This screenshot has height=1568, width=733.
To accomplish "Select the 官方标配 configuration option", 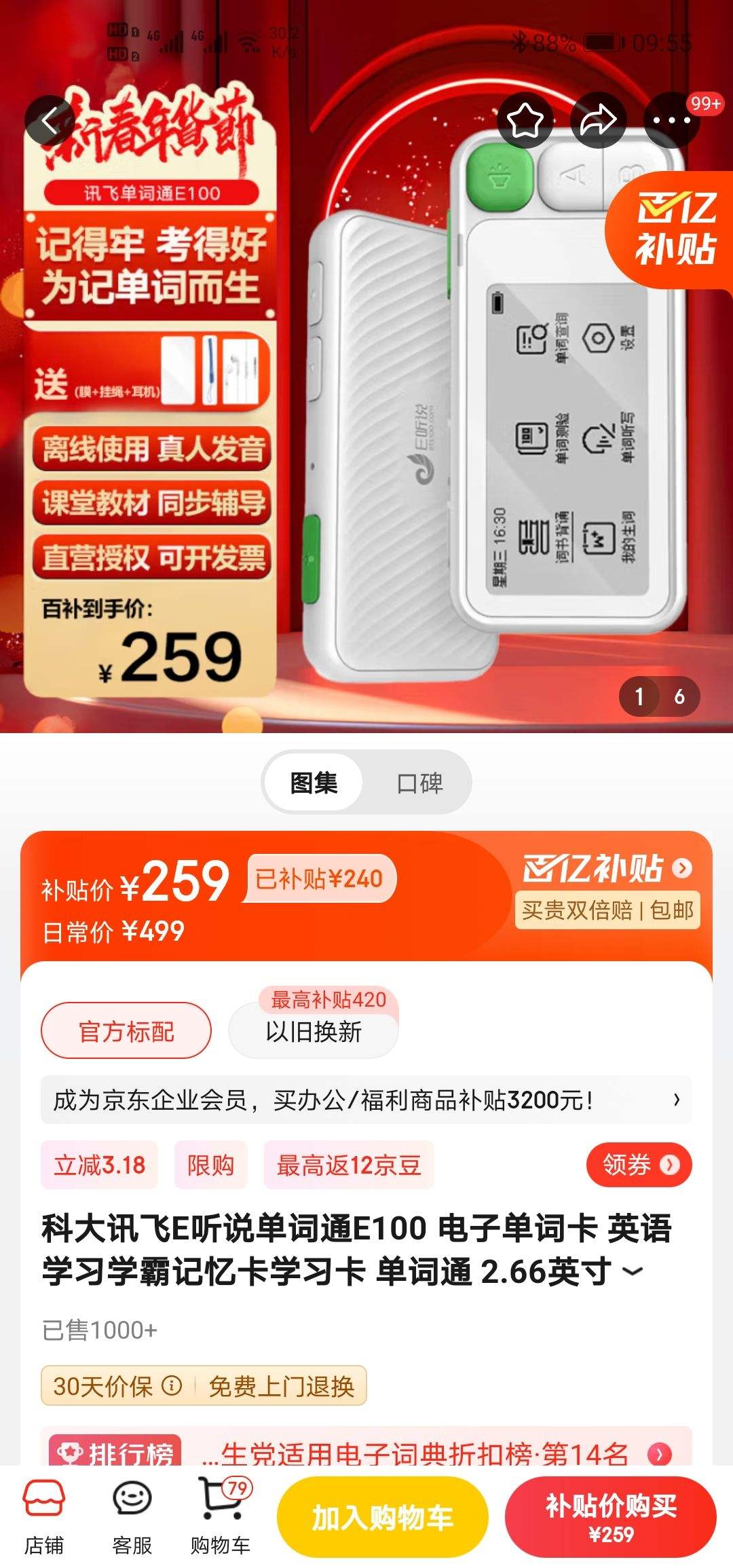I will click(126, 1030).
